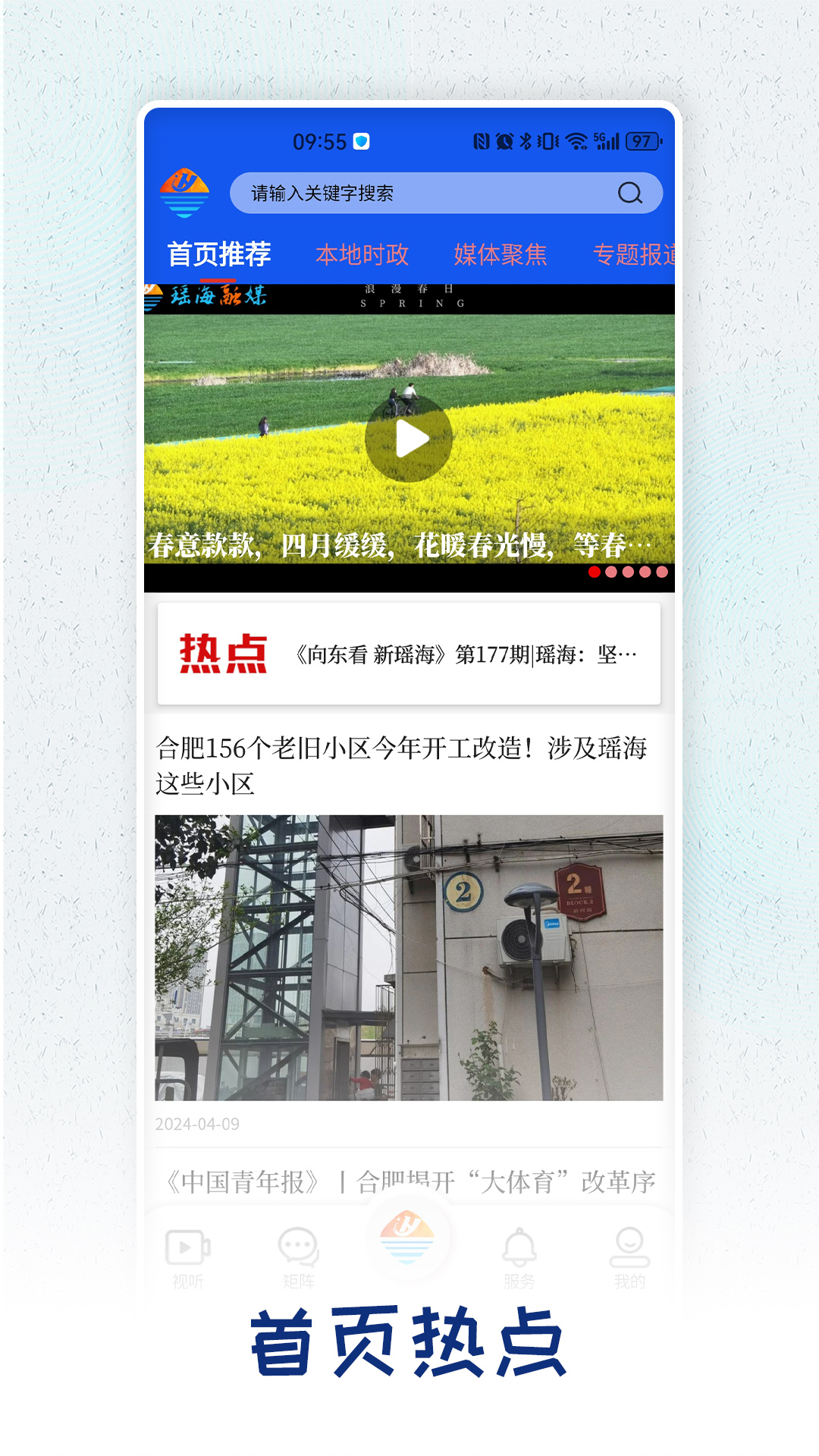Click the app logo beside the search bar
819x1456 pixels.
pyautogui.click(x=186, y=190)
